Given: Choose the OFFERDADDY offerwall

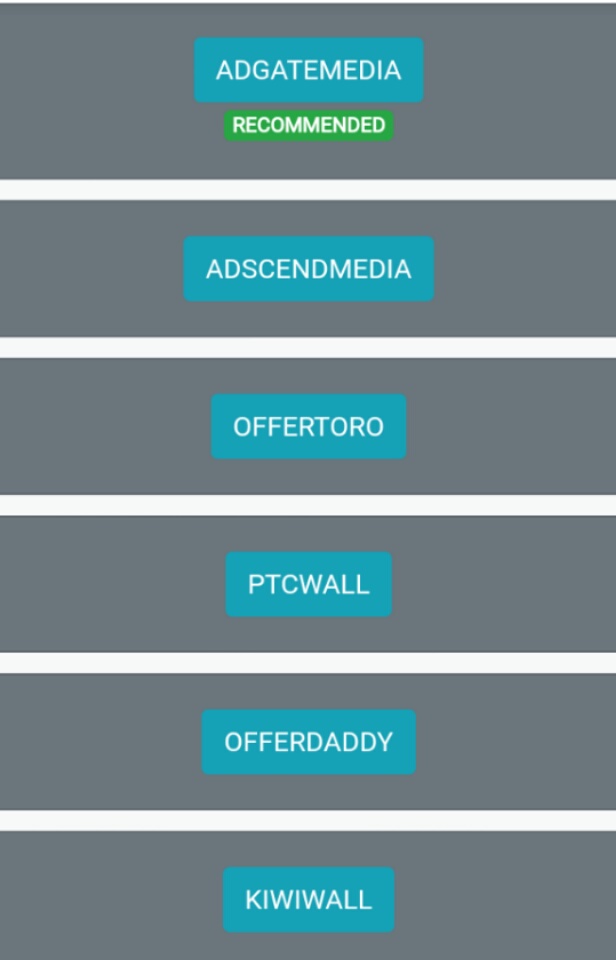Looking at the screenshot, I should click(x=308, y=742).
